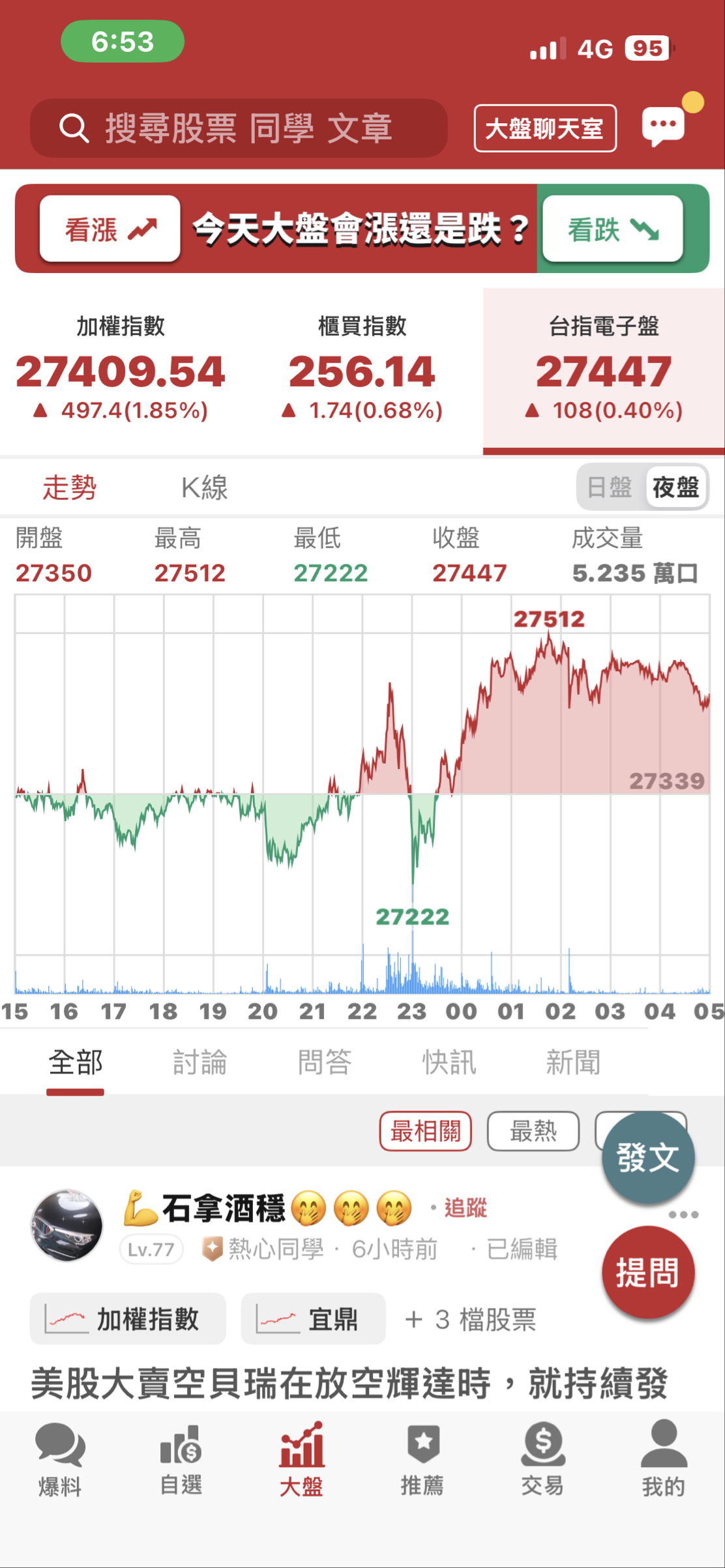Switch to the K線 chart tab

pos(203,487)
